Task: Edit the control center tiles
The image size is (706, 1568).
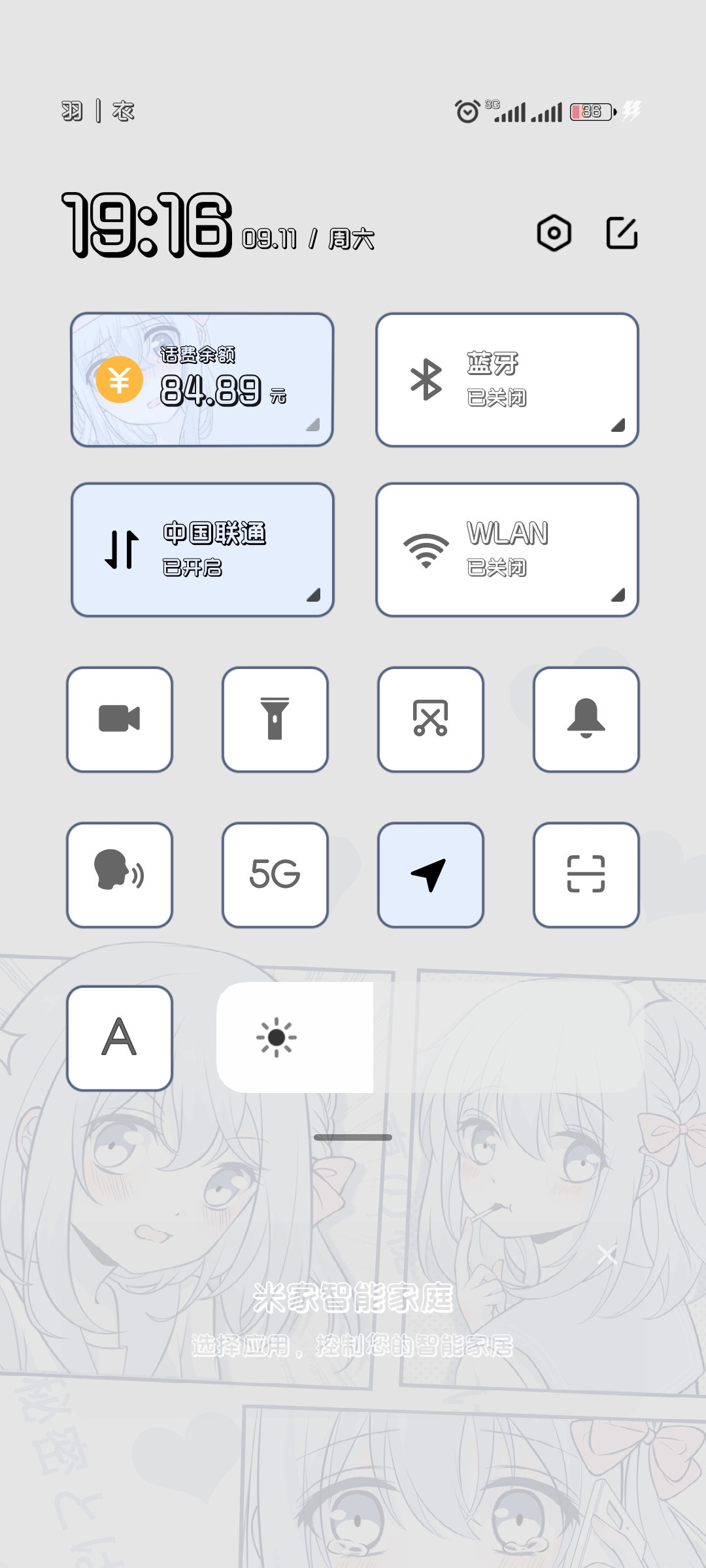Action: click(x=622, y=233)
